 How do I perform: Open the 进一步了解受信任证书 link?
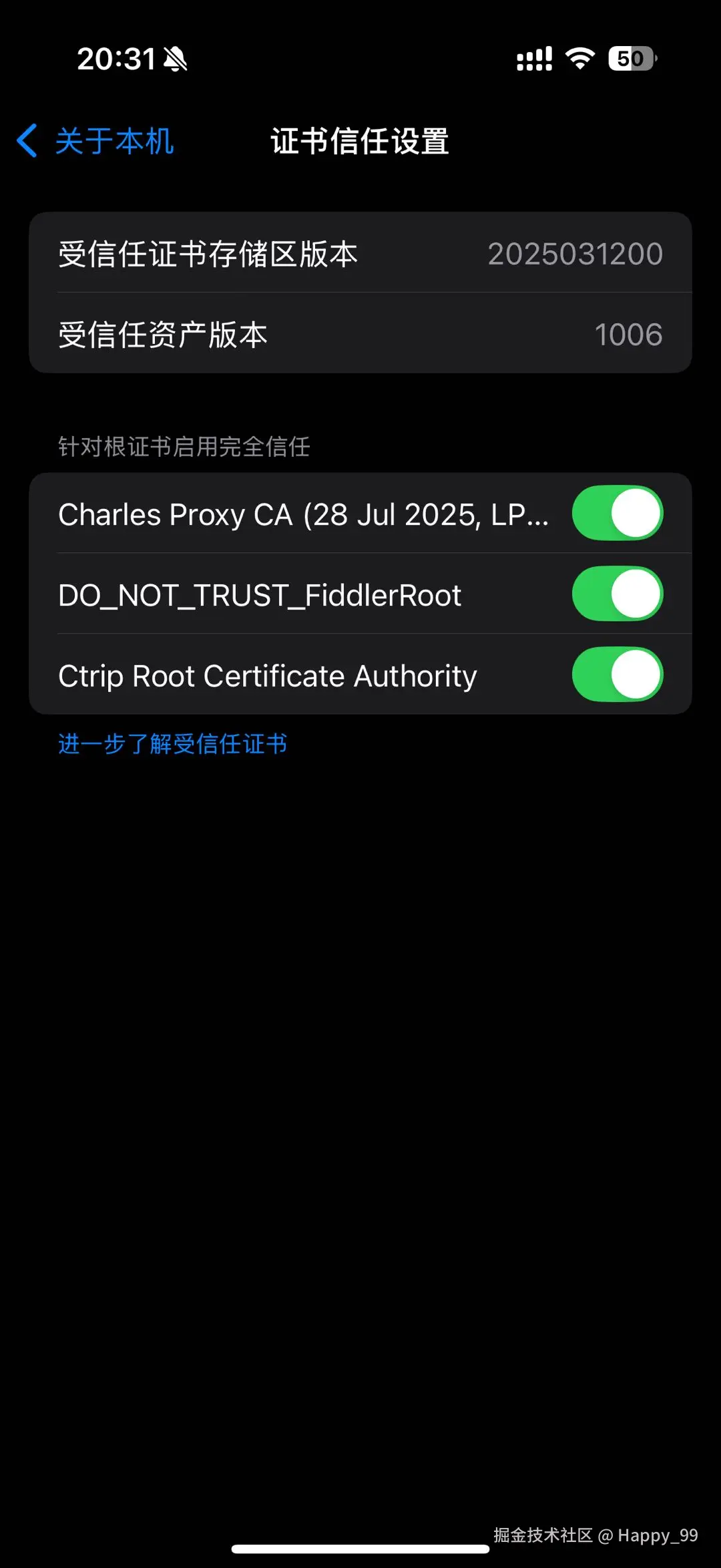173,744
